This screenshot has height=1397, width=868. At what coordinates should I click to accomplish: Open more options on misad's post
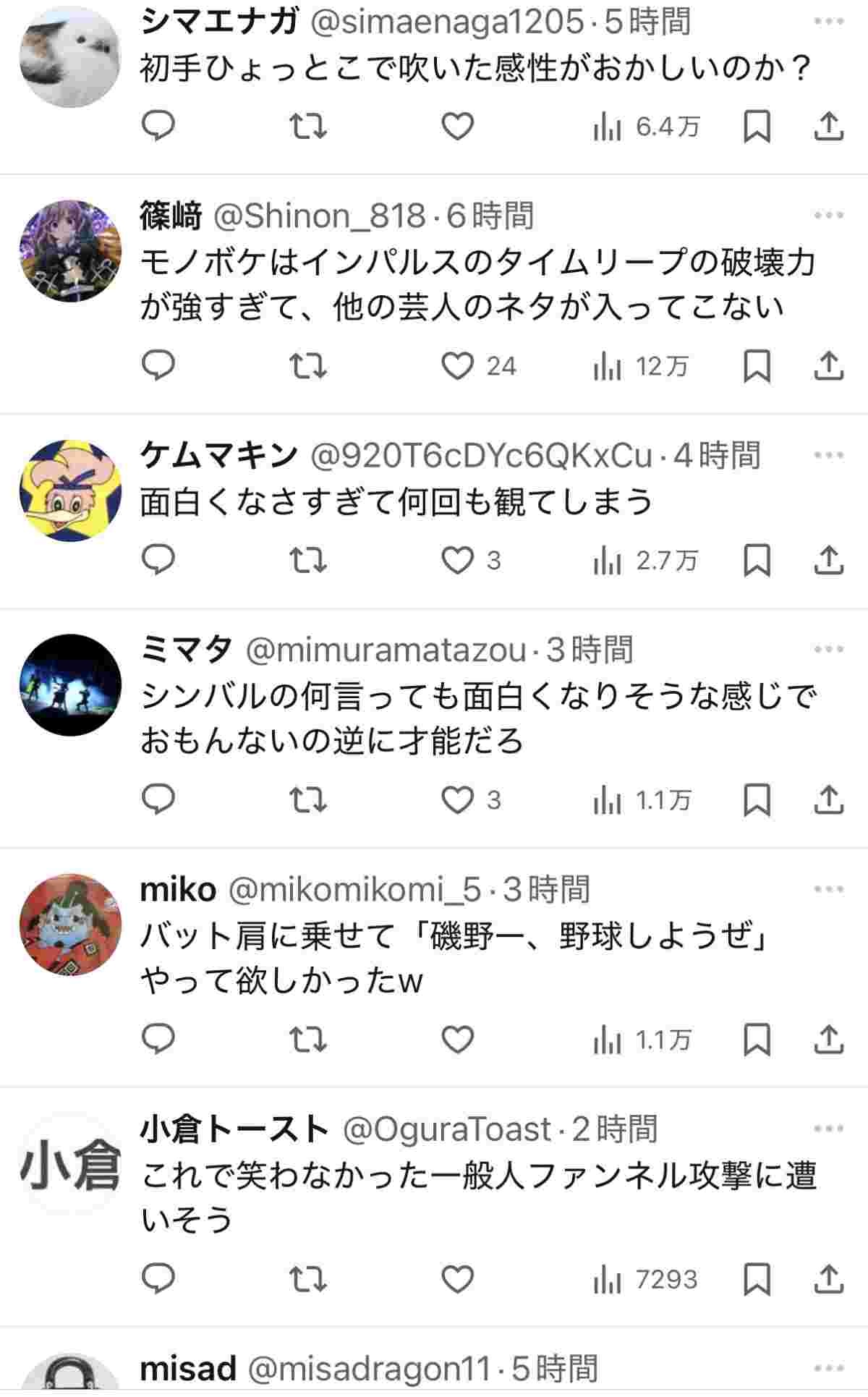pos(829,1368)
